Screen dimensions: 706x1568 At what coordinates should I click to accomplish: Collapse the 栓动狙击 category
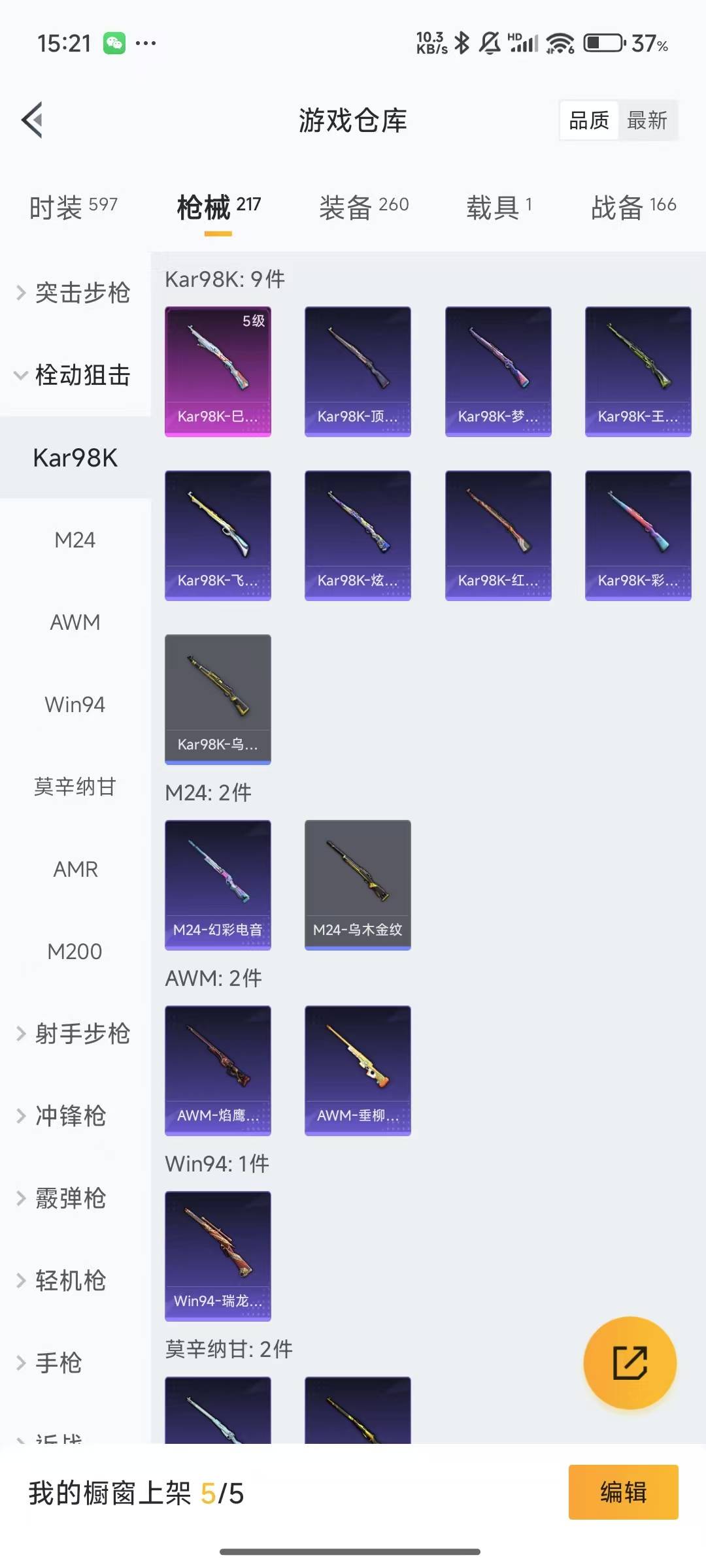coord(75,375)
